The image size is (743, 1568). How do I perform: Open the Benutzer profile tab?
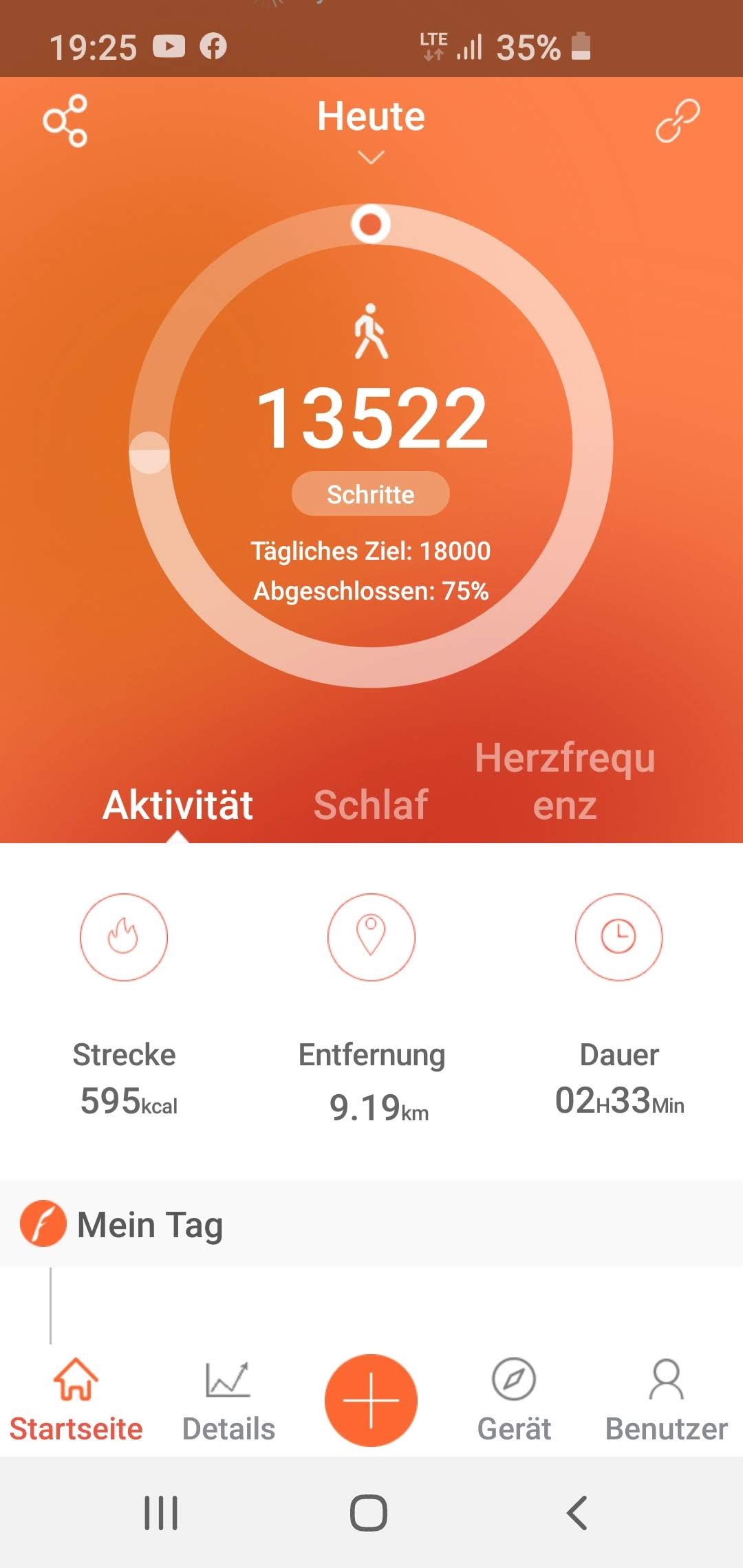tap(666, 1401)
